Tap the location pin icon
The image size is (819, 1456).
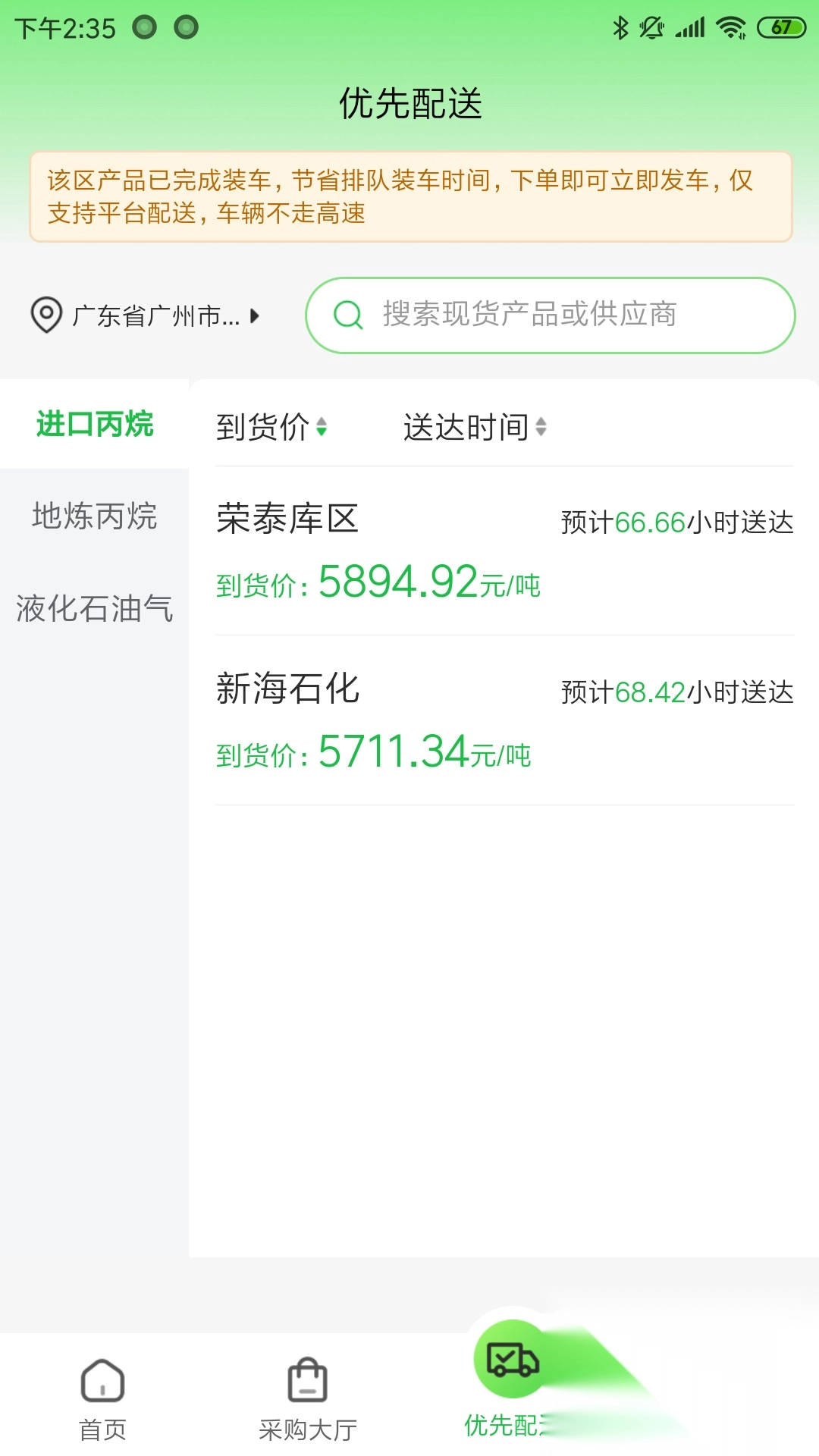47,315
